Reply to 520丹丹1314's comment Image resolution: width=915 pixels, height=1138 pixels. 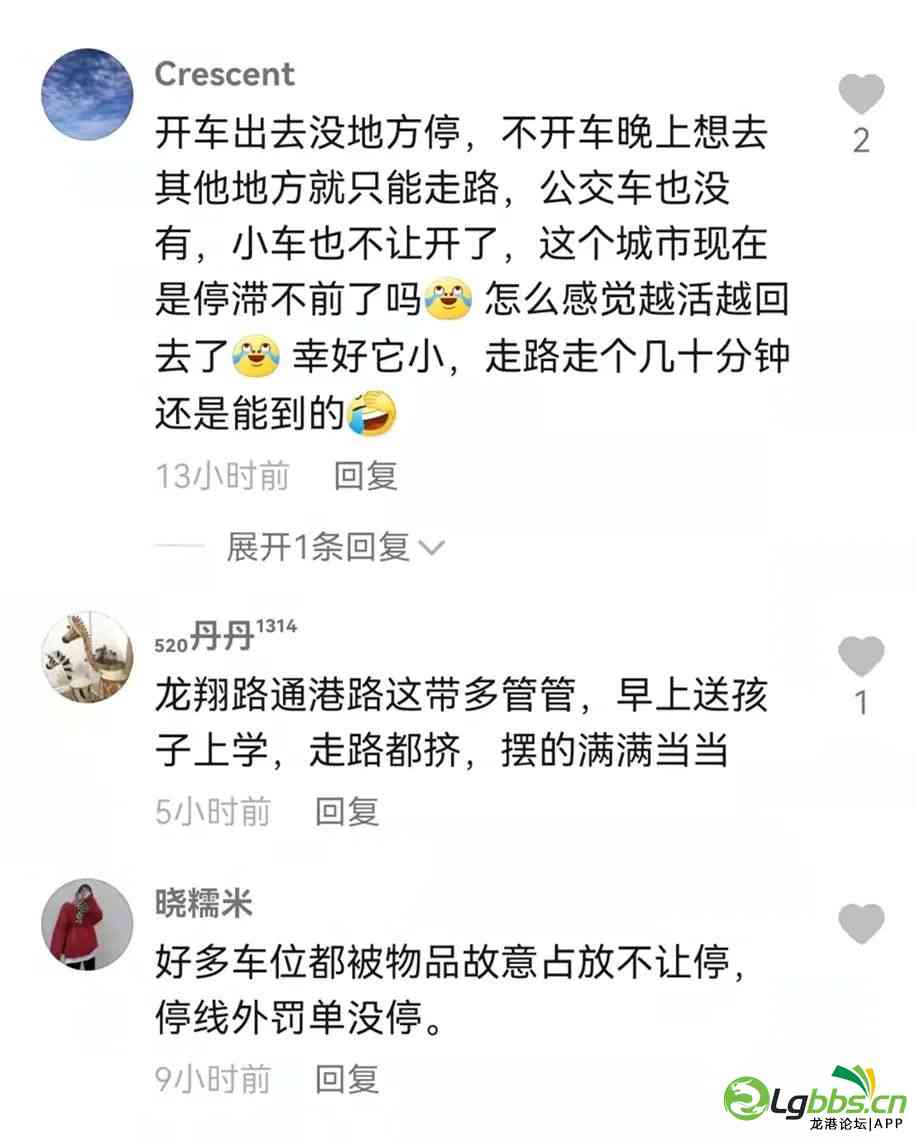click(347, 811)
